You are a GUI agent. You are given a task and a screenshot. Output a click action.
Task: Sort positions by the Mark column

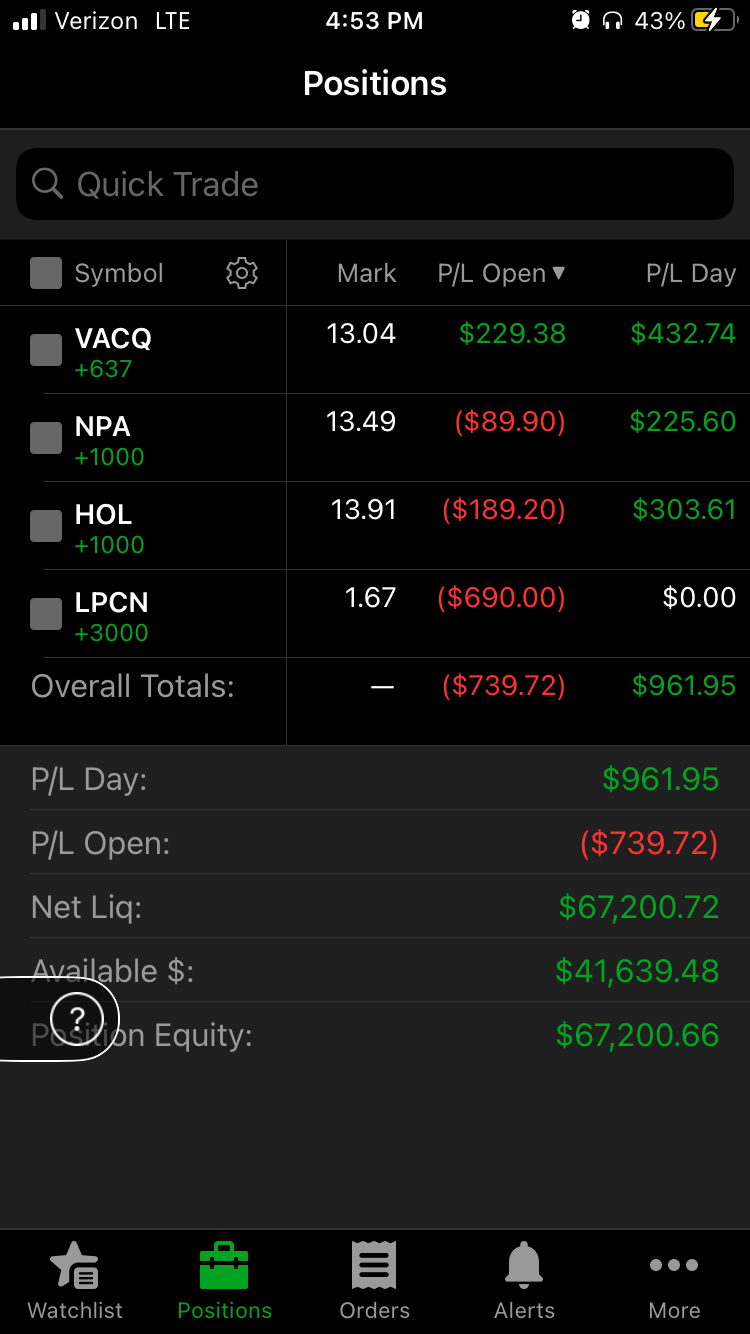coord(366,273)
